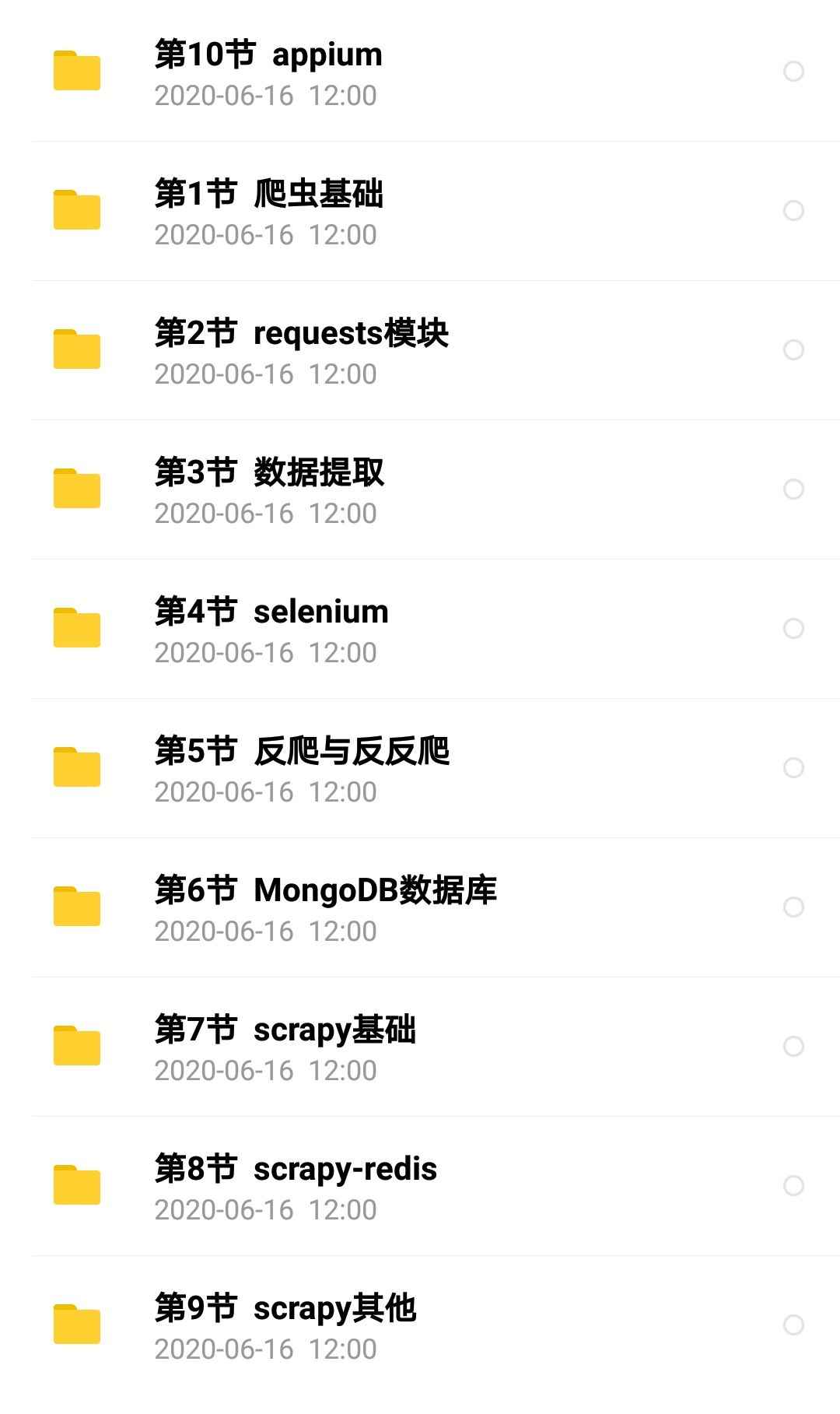
Task: Mark 第2节 requests模块 as selected
Action: (793, 350)
